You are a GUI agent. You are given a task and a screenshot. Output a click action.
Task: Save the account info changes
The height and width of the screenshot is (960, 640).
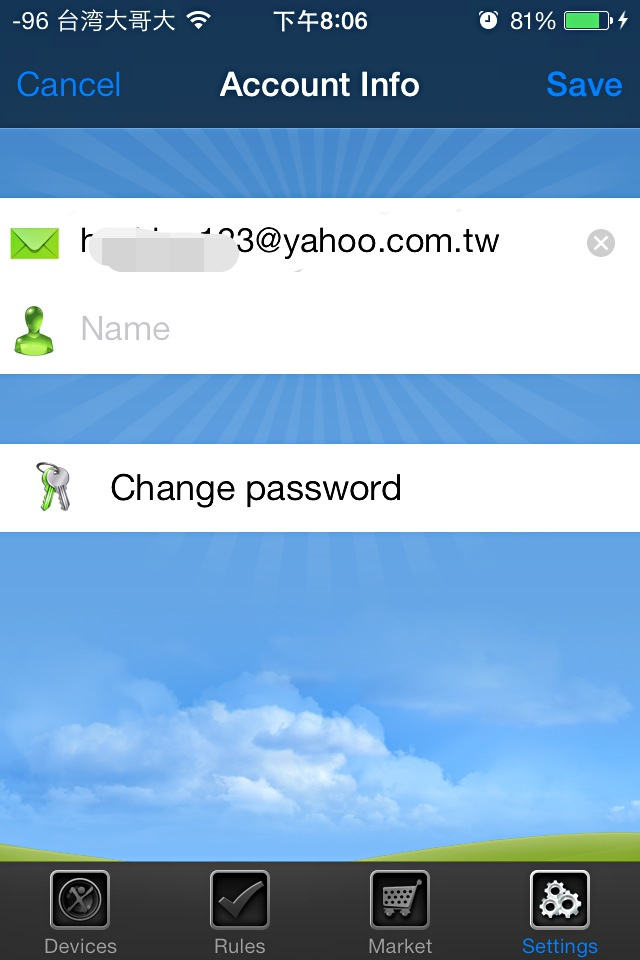click(584, 85)
